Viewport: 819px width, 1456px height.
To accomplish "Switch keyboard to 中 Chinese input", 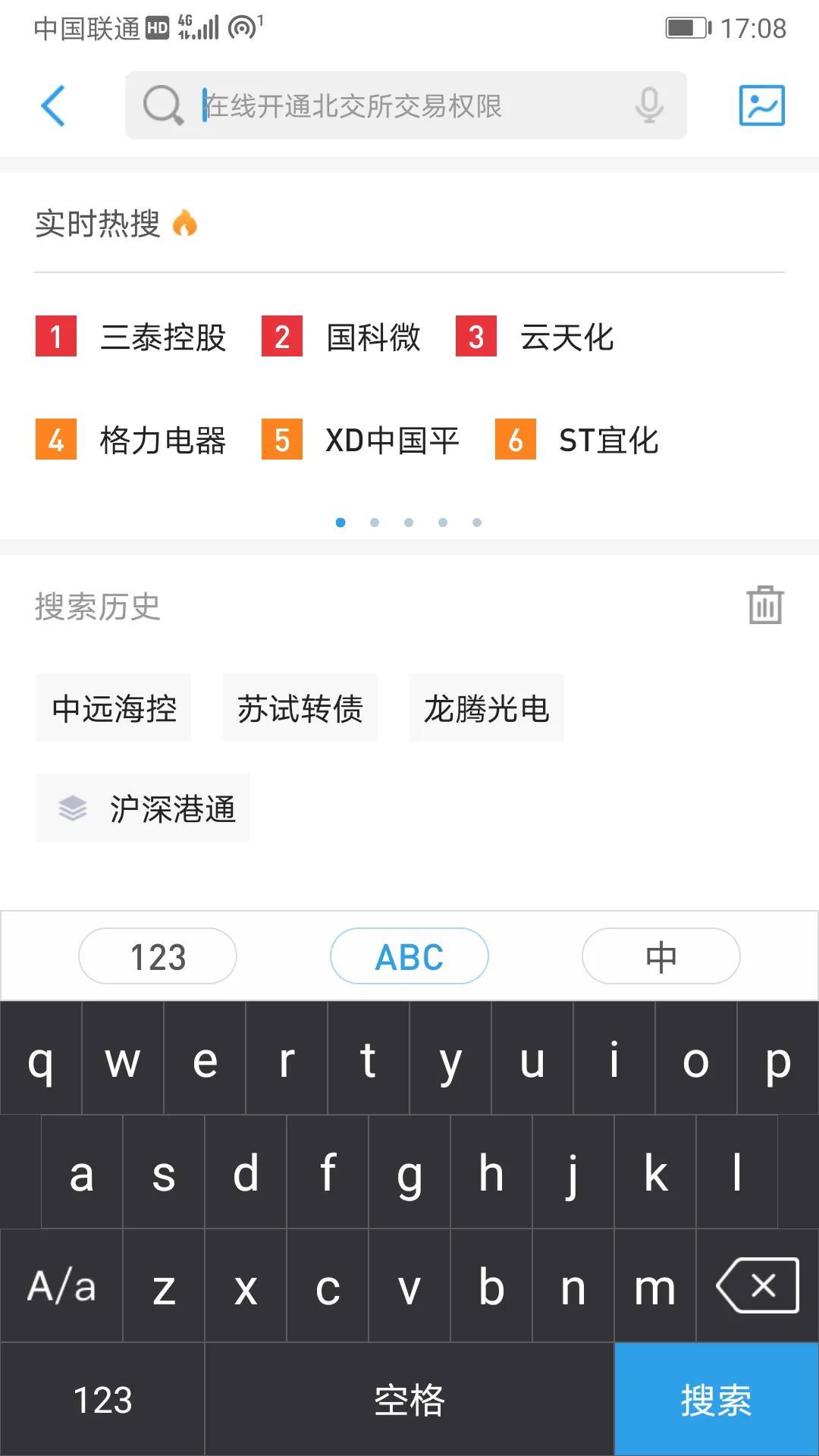I will pyautogui.click(x=661, y=956).
